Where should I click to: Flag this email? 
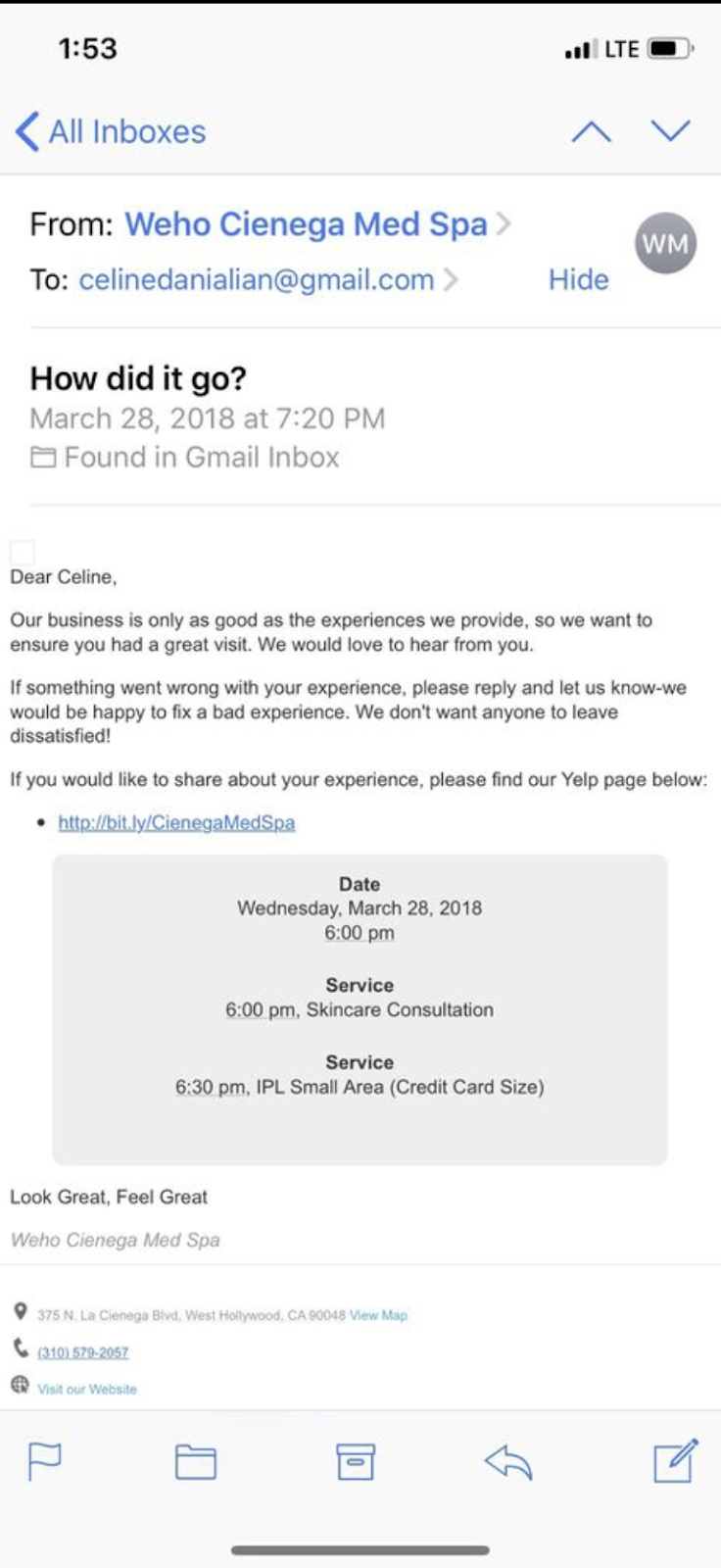[x=45, y=1462]
